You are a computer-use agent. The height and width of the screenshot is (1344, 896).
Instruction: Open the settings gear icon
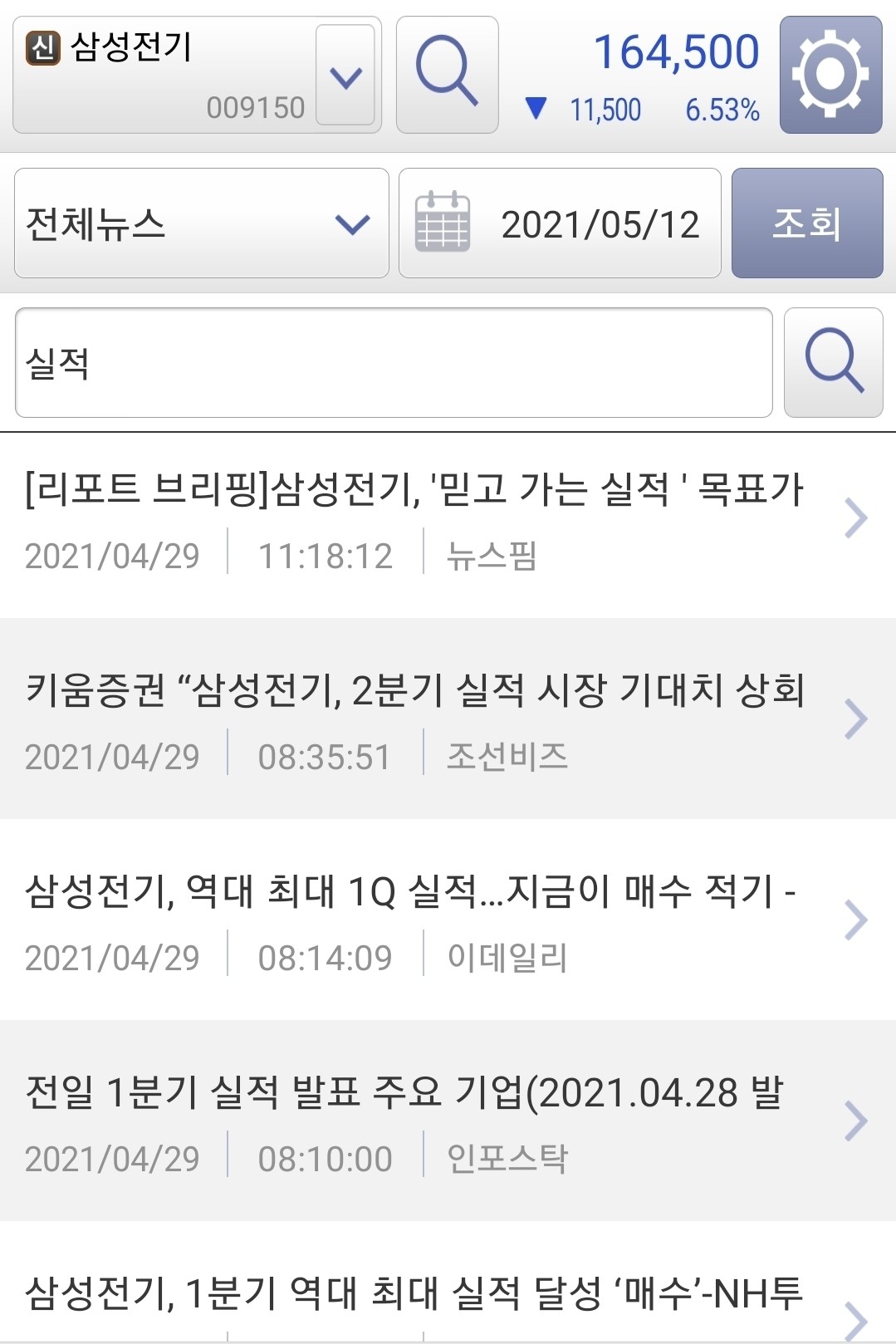tap(830, 75)
